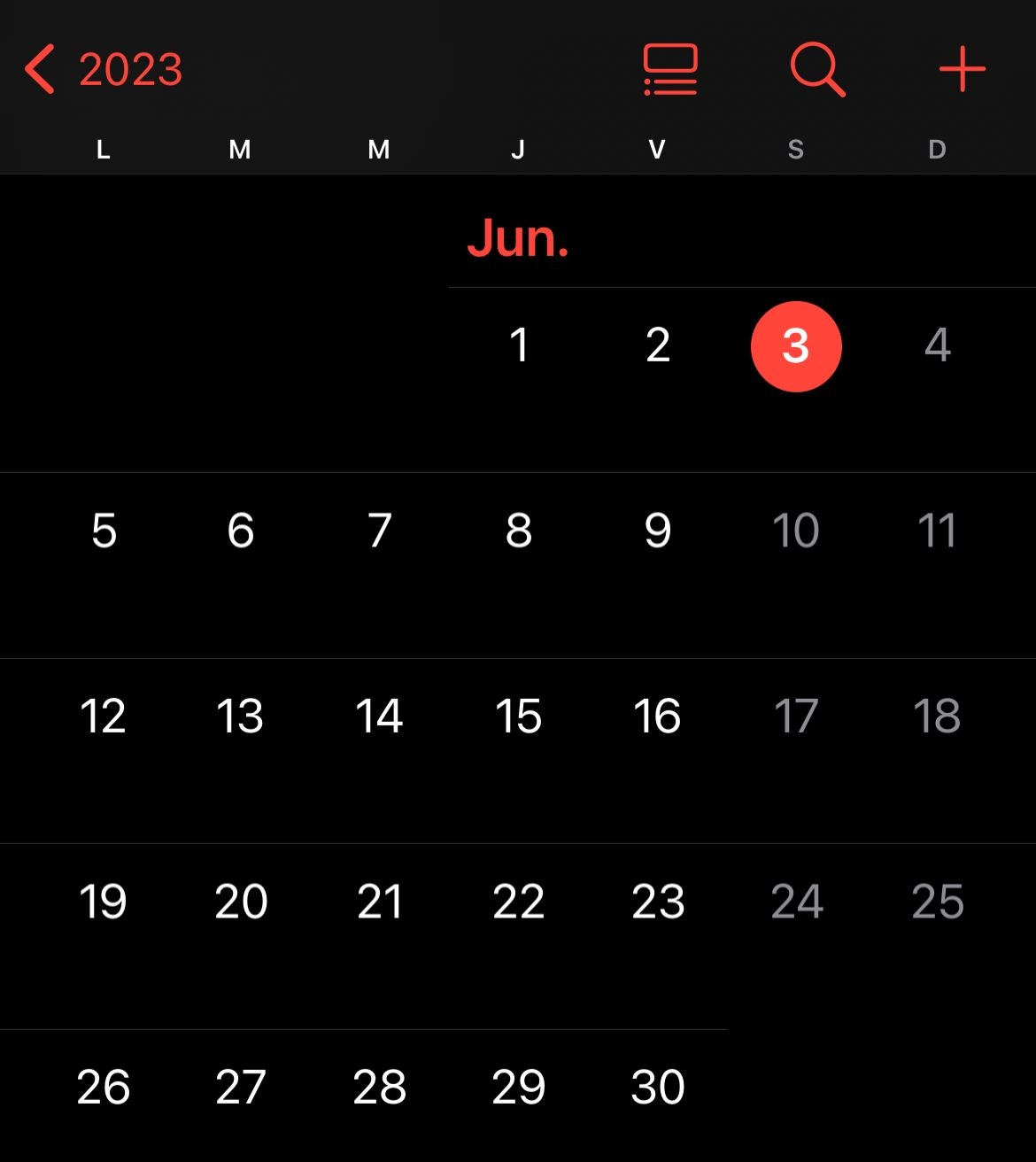The image size is (1036, 1162).
Task: Open June 9 in the calendar
Action: (x=657, y=531)
